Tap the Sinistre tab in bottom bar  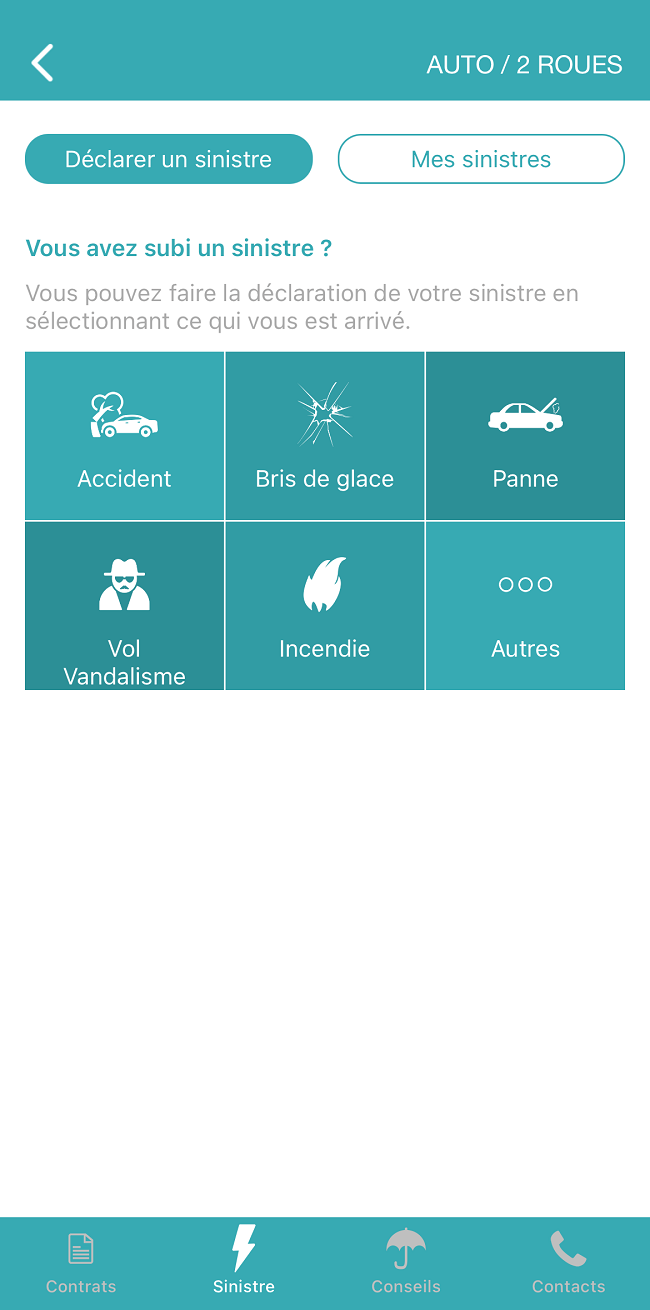point(244,1262)
